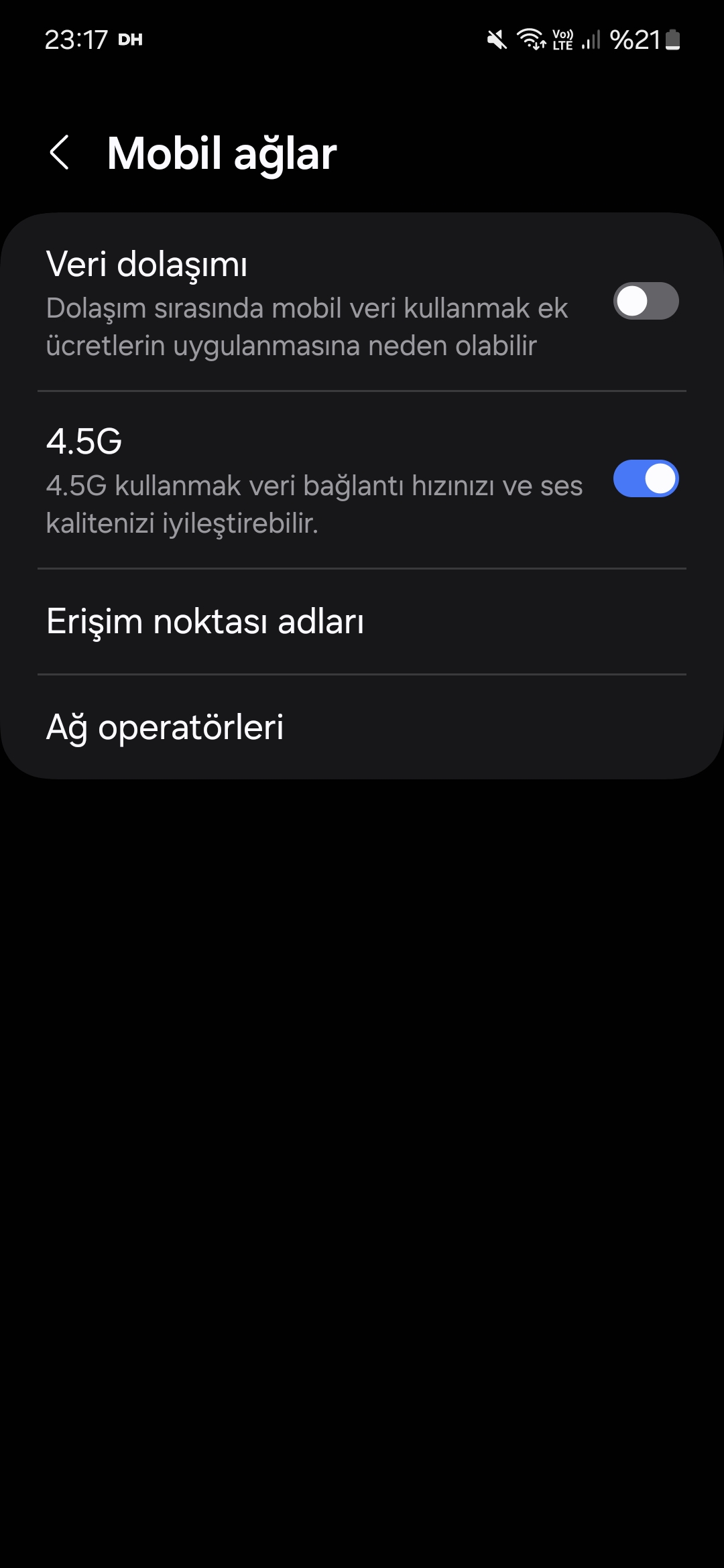Viewport: 724px width, 1568px height.
Task: Open Erişim noktası adları
Action: click(362, 621)
